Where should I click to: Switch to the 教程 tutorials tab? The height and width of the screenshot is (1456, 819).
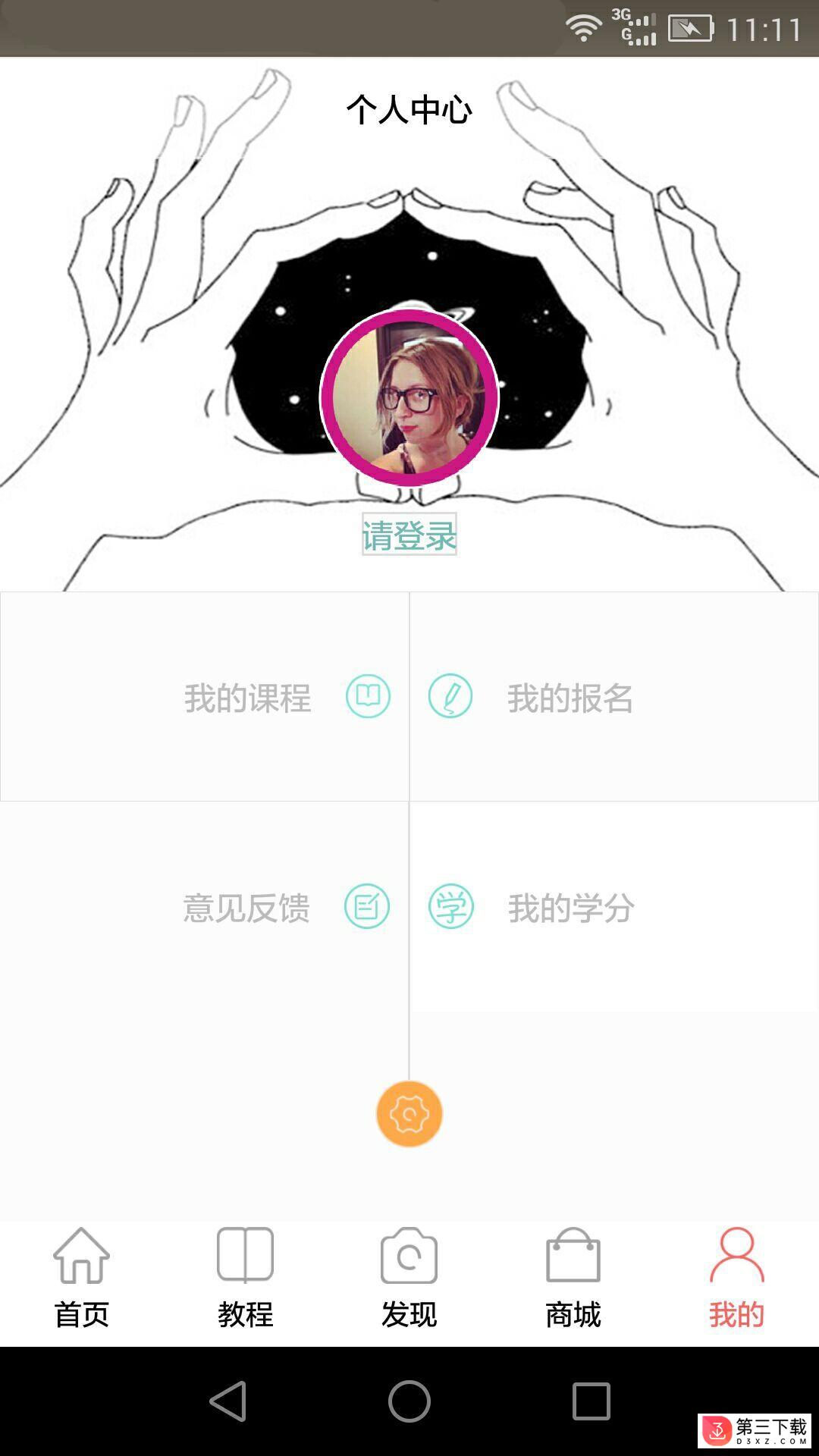[245, 1279]
